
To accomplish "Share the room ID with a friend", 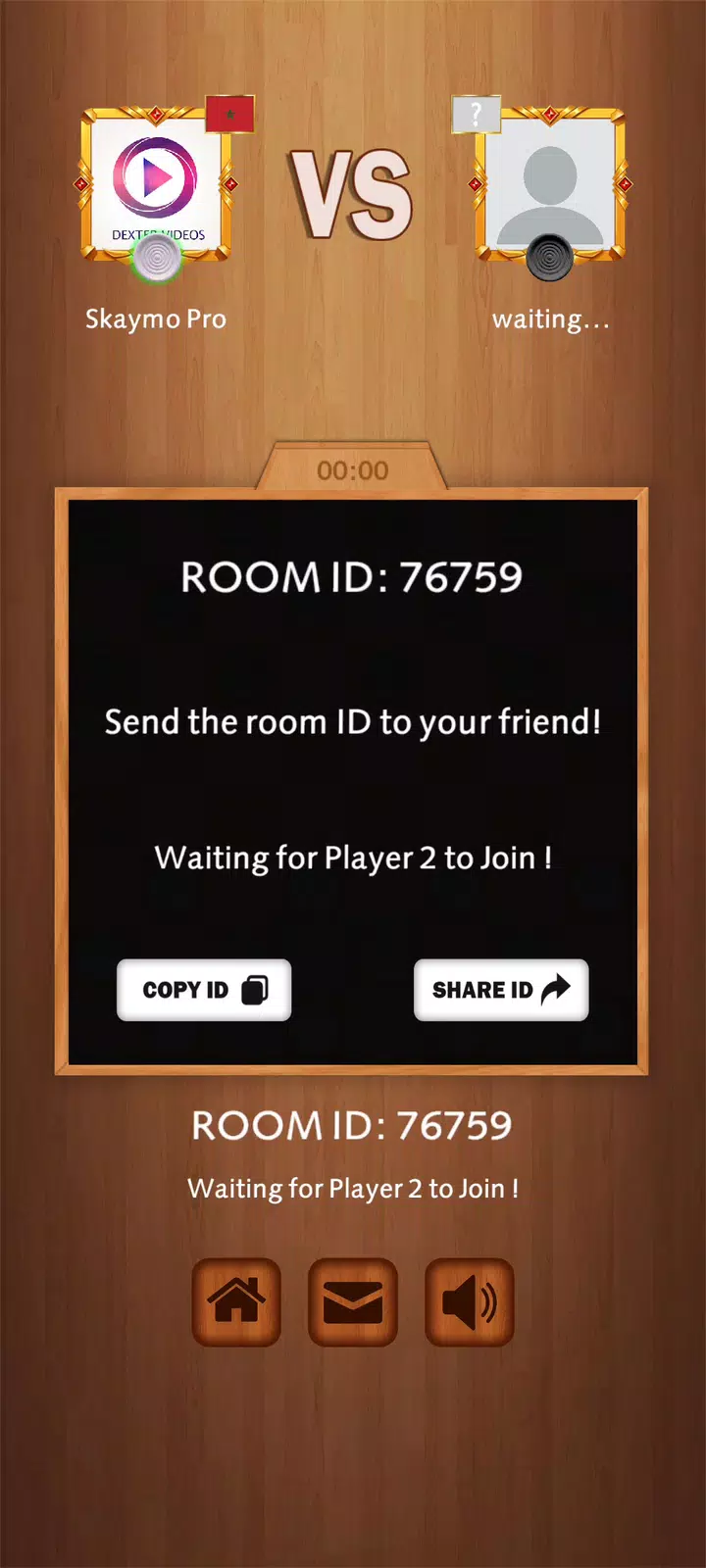I will pyautogui.click(x=501, y=990).
